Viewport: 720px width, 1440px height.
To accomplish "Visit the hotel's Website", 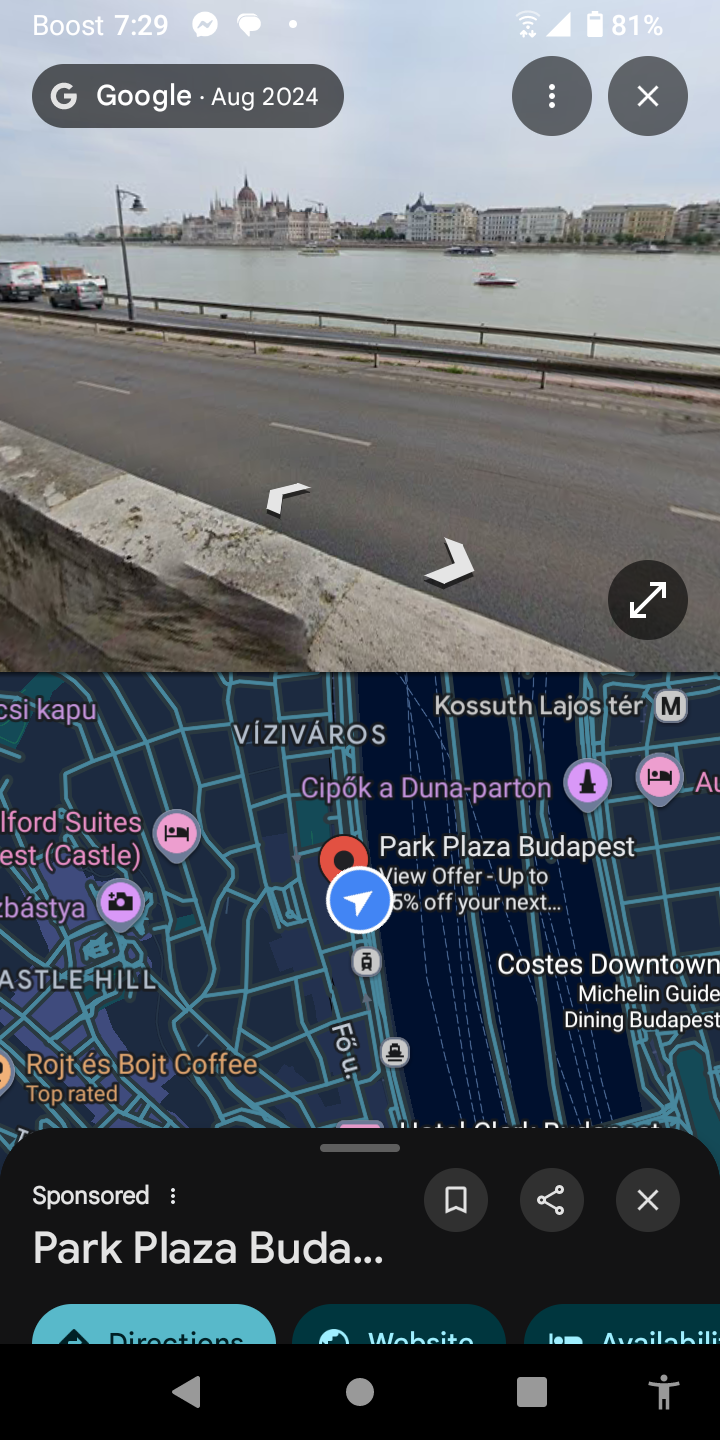I will pyautogui.click(x=398, y=1328).
